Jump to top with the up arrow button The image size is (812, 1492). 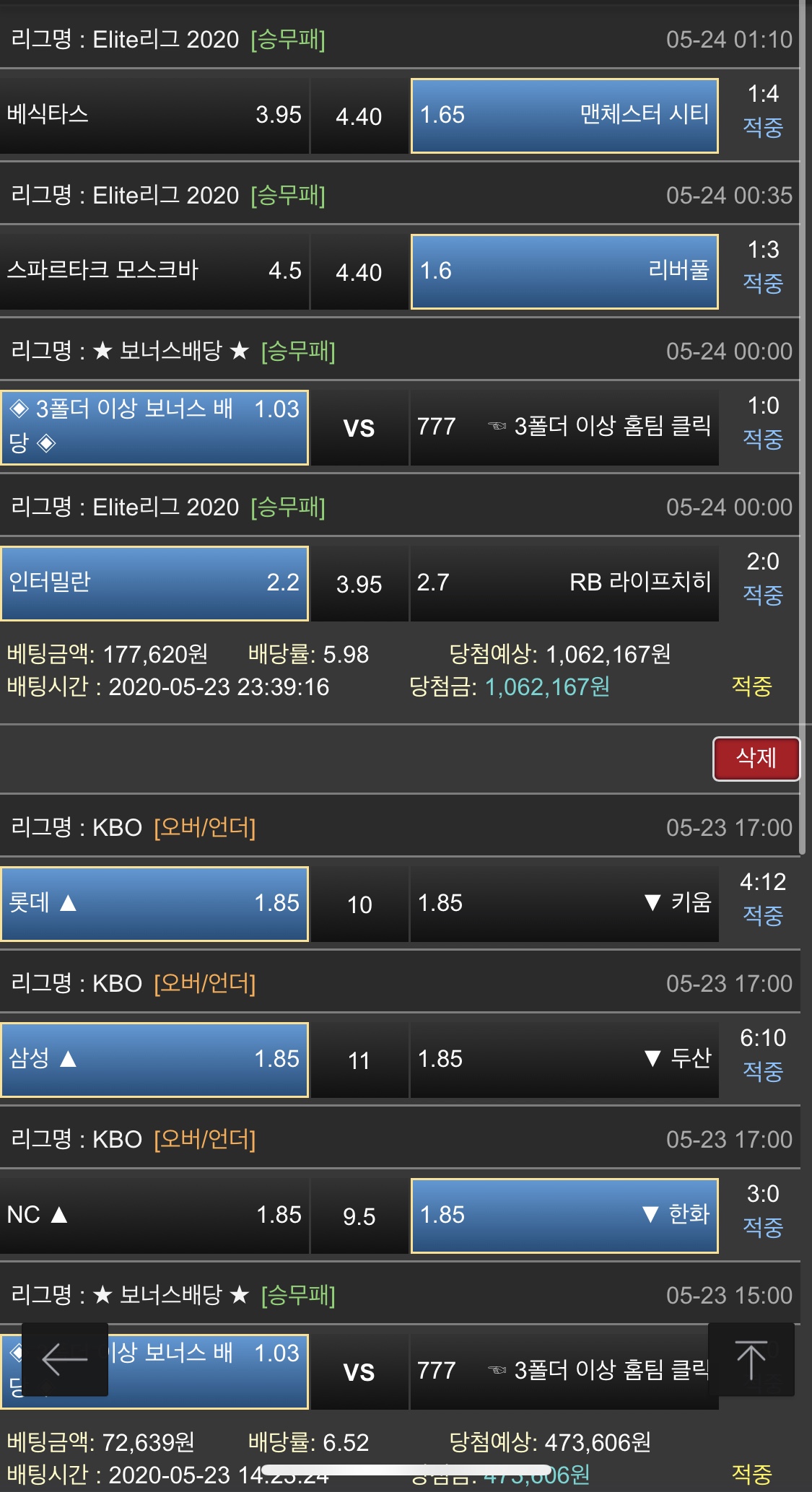[751, 1360]
